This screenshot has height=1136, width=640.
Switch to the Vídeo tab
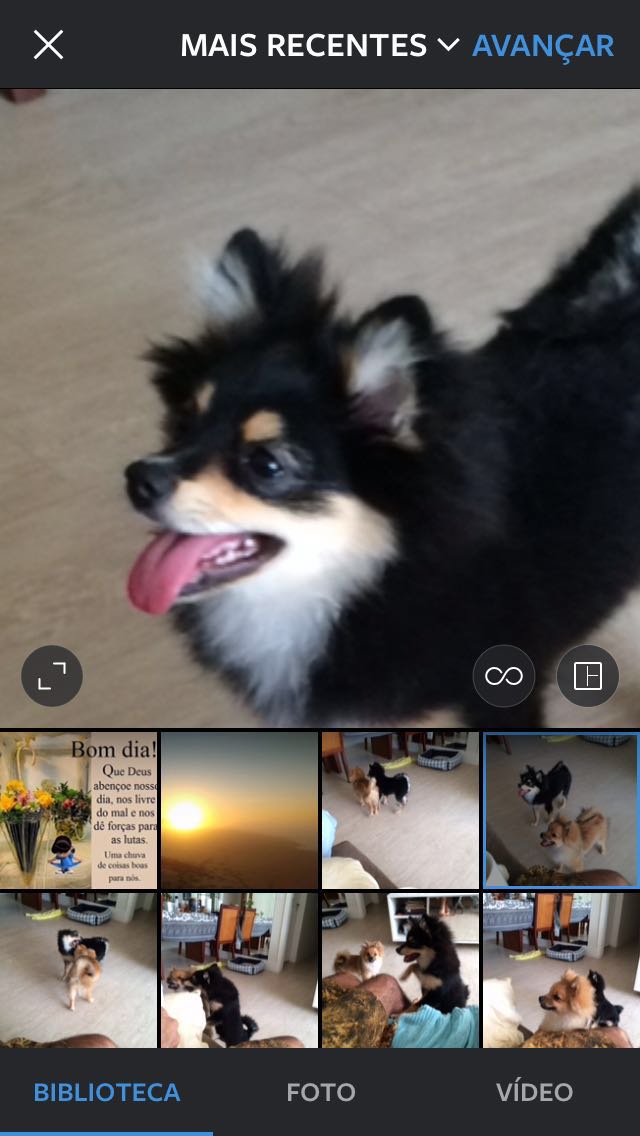coord(534,1092)
